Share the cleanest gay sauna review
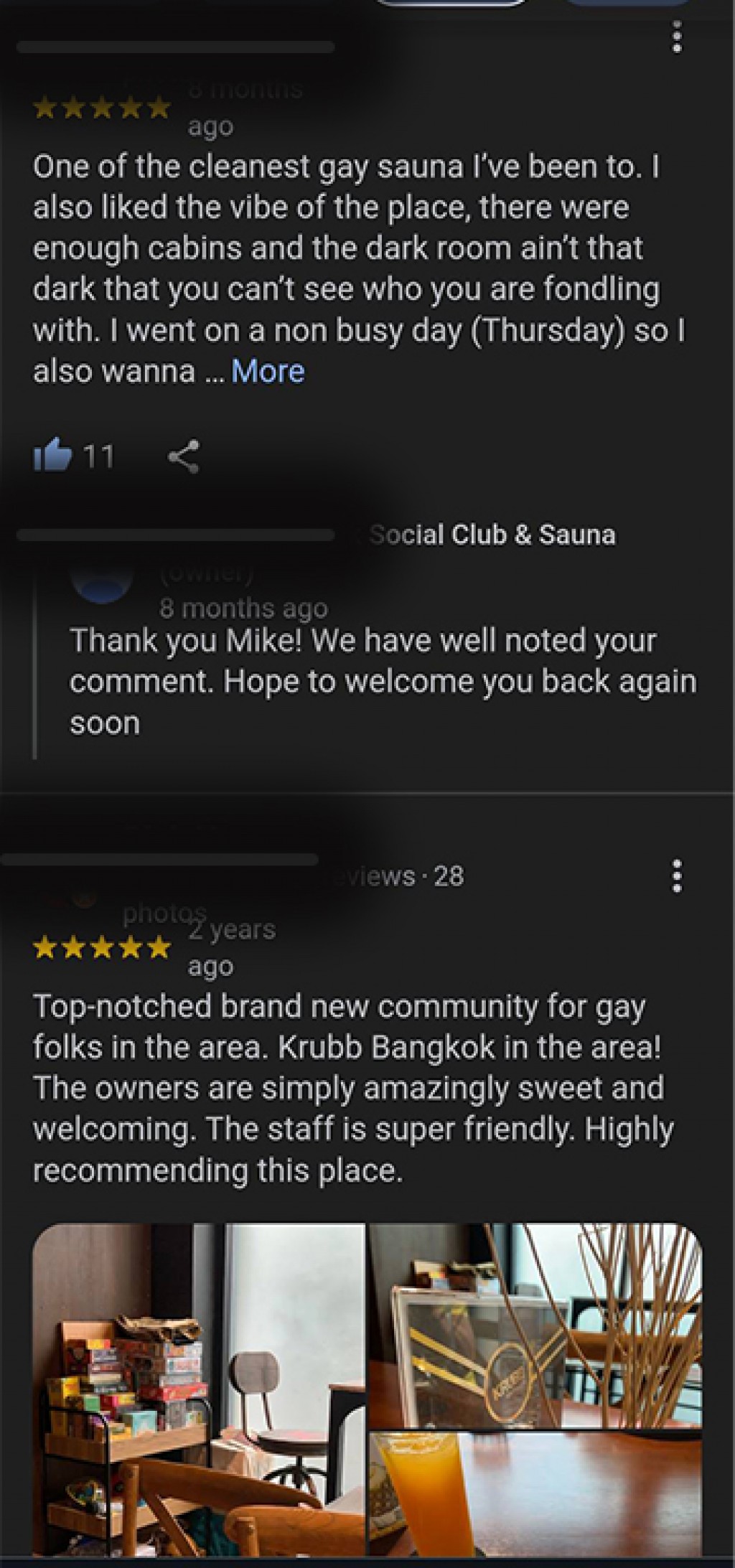 click(184, 456)
